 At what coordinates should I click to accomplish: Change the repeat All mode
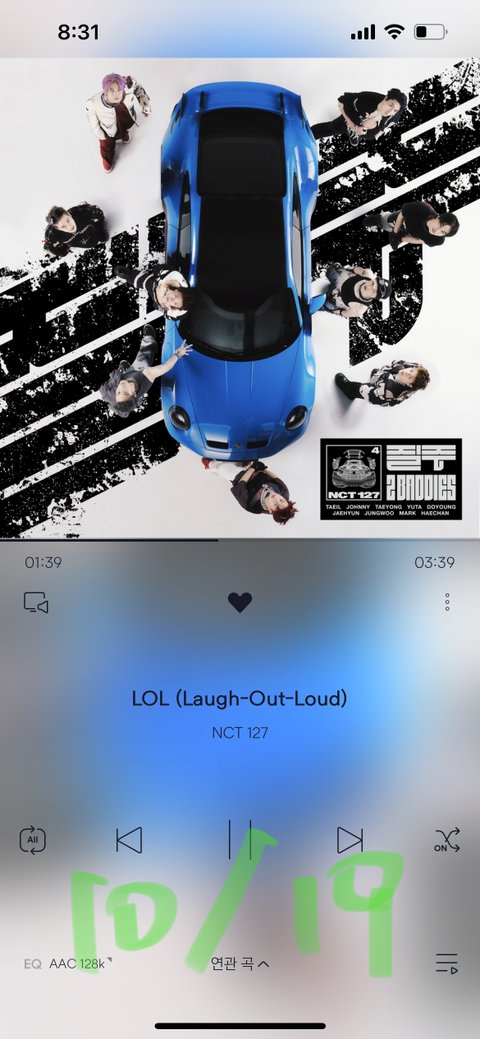tap(32, 840)
